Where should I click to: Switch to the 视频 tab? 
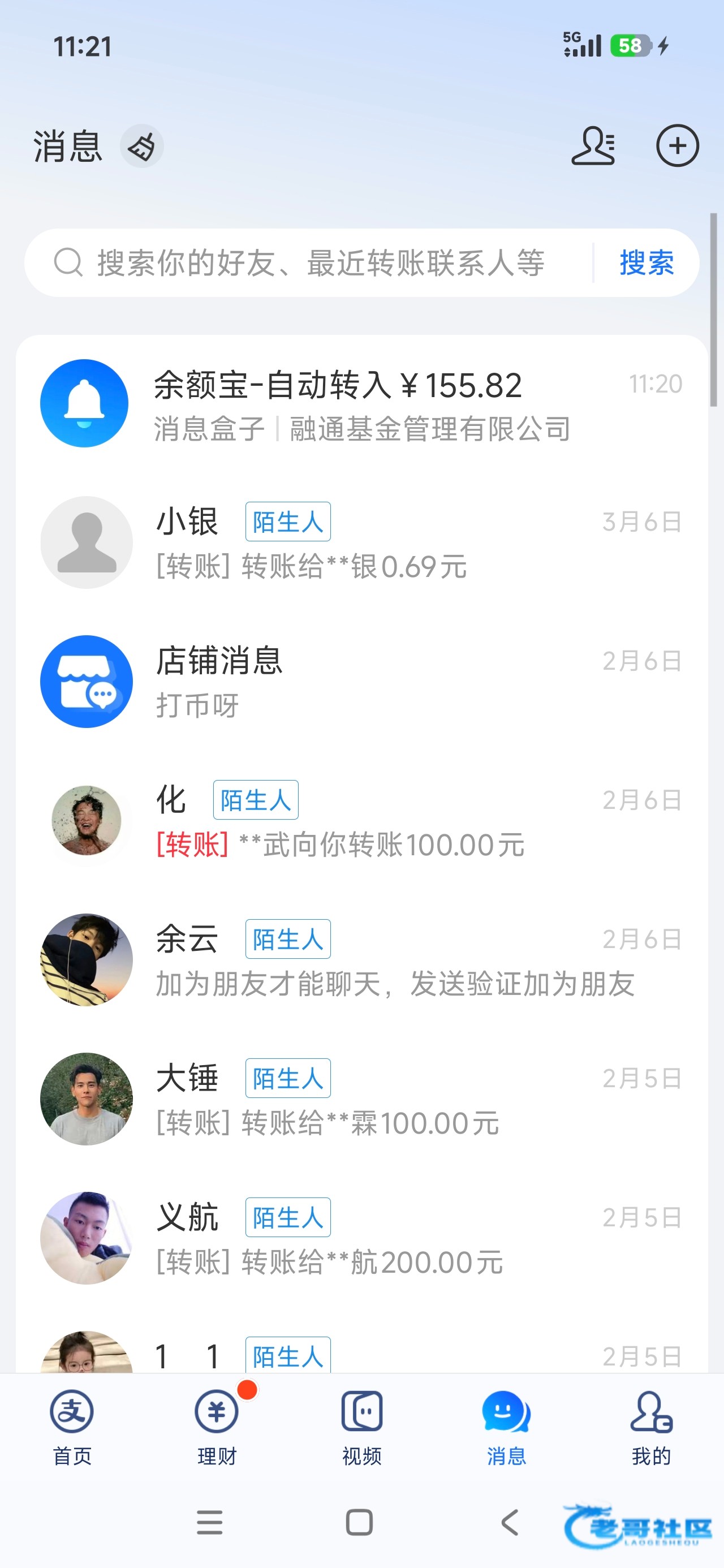pos(361,1424)
